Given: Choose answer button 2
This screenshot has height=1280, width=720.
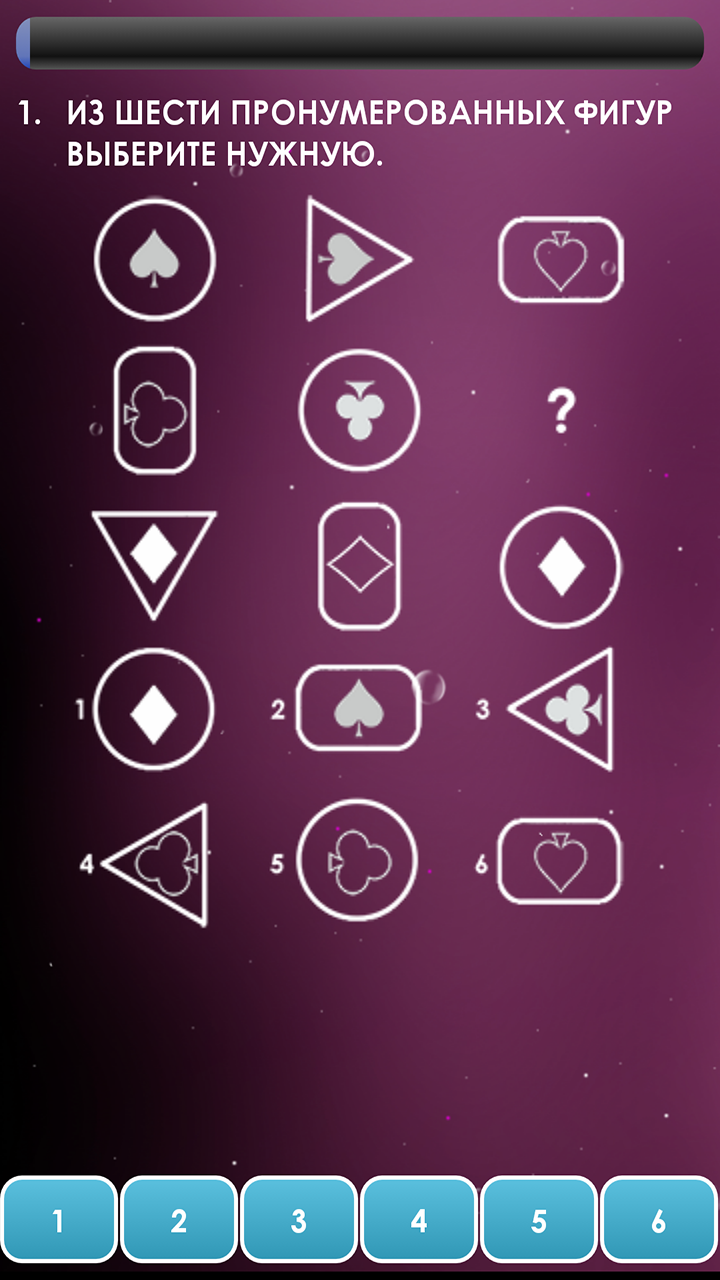Looking at the screenshot, I should 179,1220.
